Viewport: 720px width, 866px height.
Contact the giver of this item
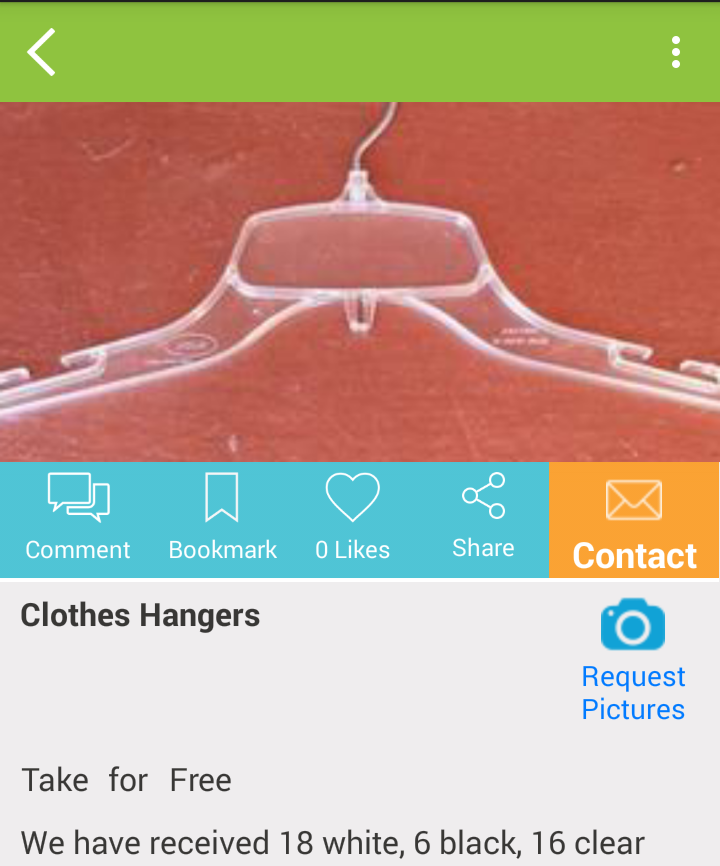(x=634, y=522)
